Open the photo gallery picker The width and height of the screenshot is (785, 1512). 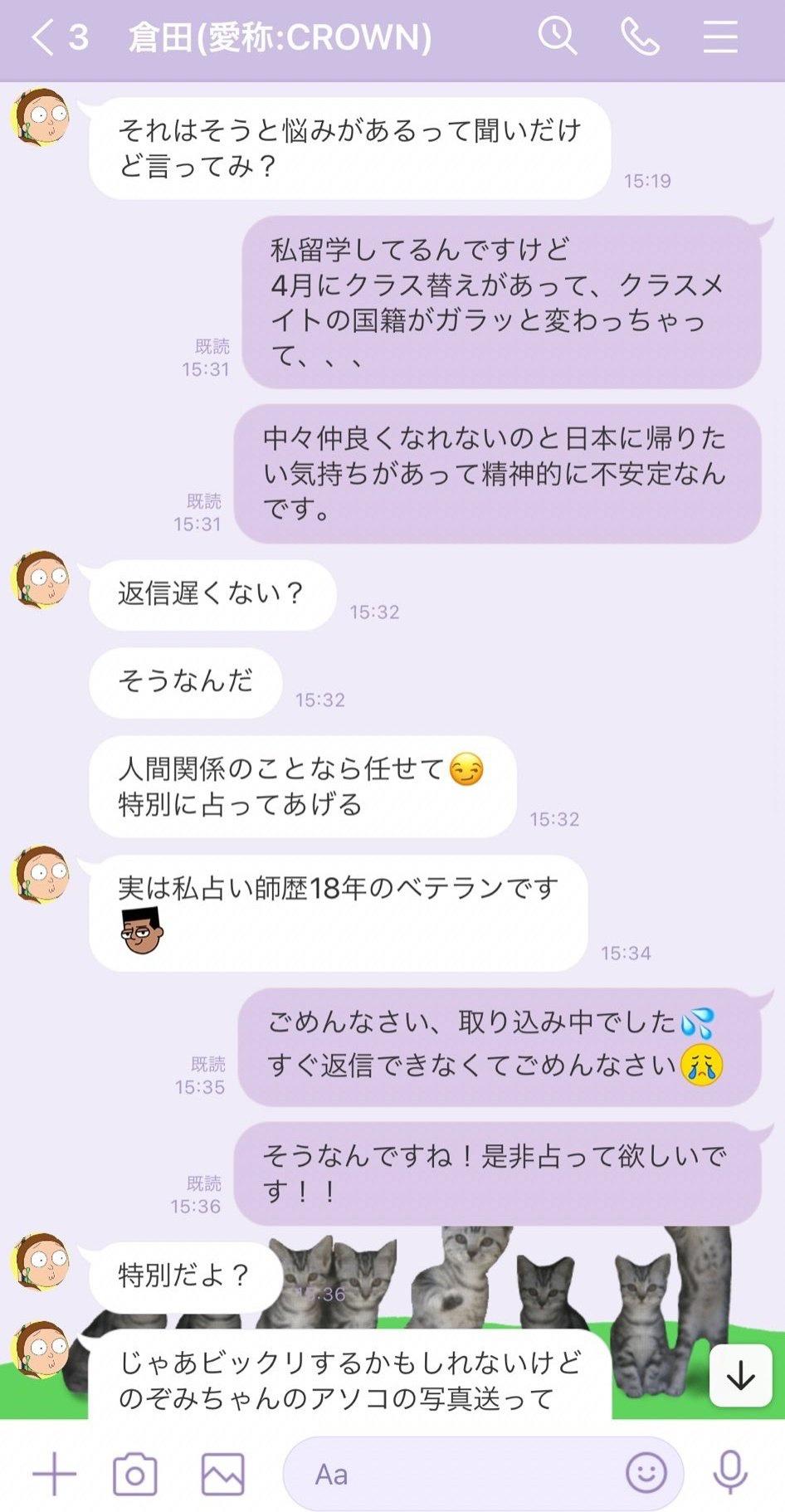point(222,1474)
